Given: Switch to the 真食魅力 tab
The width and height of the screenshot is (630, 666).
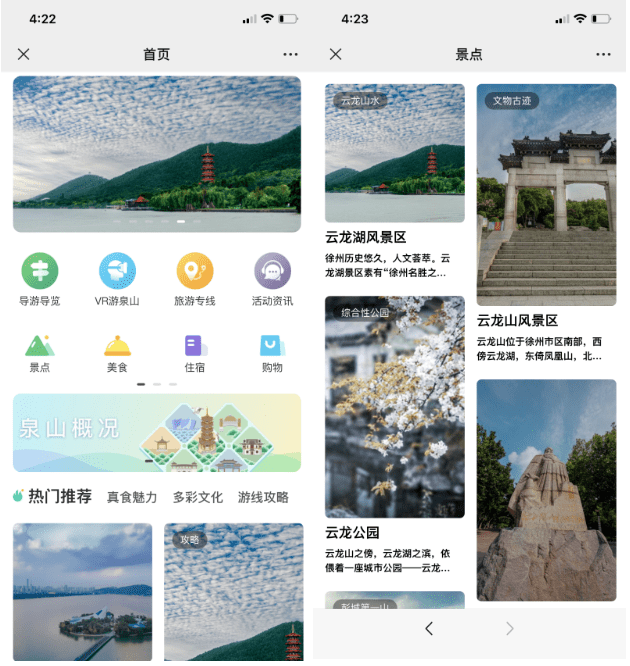Looking at the screenshot, I should click(132, 497).
